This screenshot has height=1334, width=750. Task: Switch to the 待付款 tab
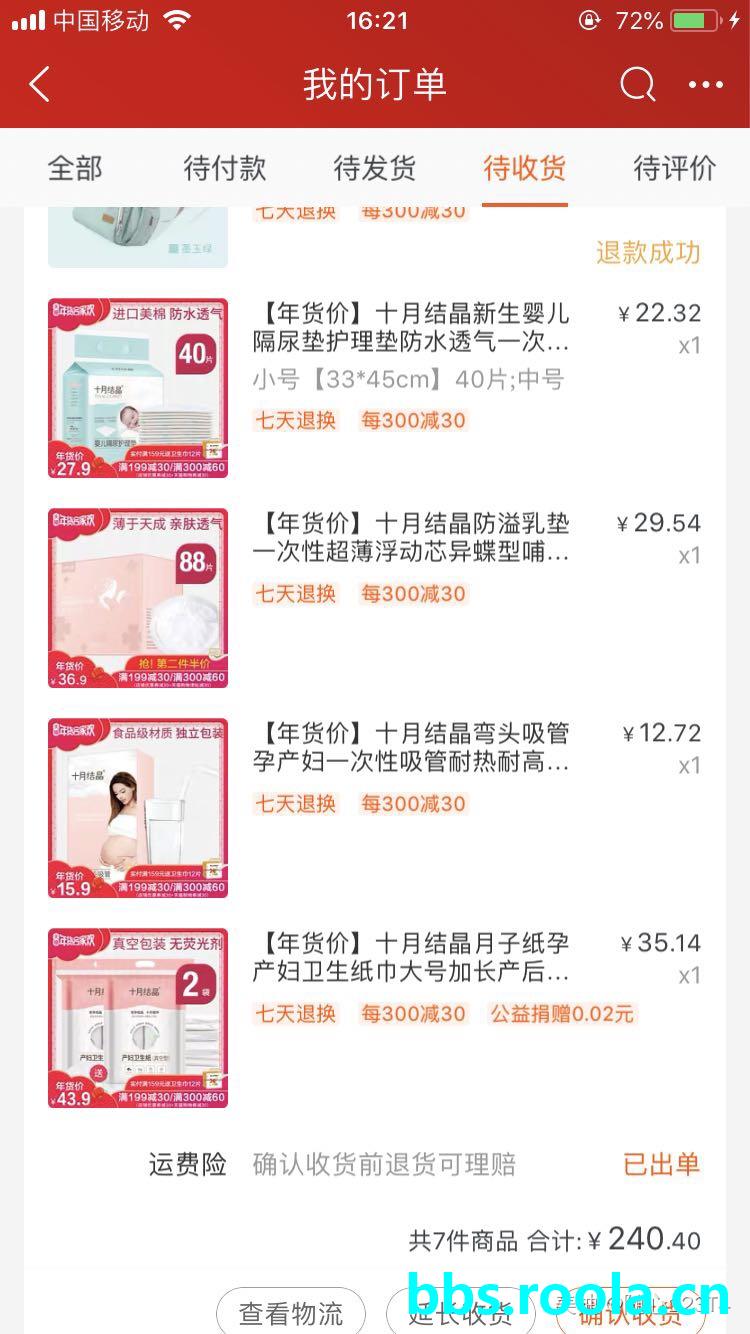(225, 168)
